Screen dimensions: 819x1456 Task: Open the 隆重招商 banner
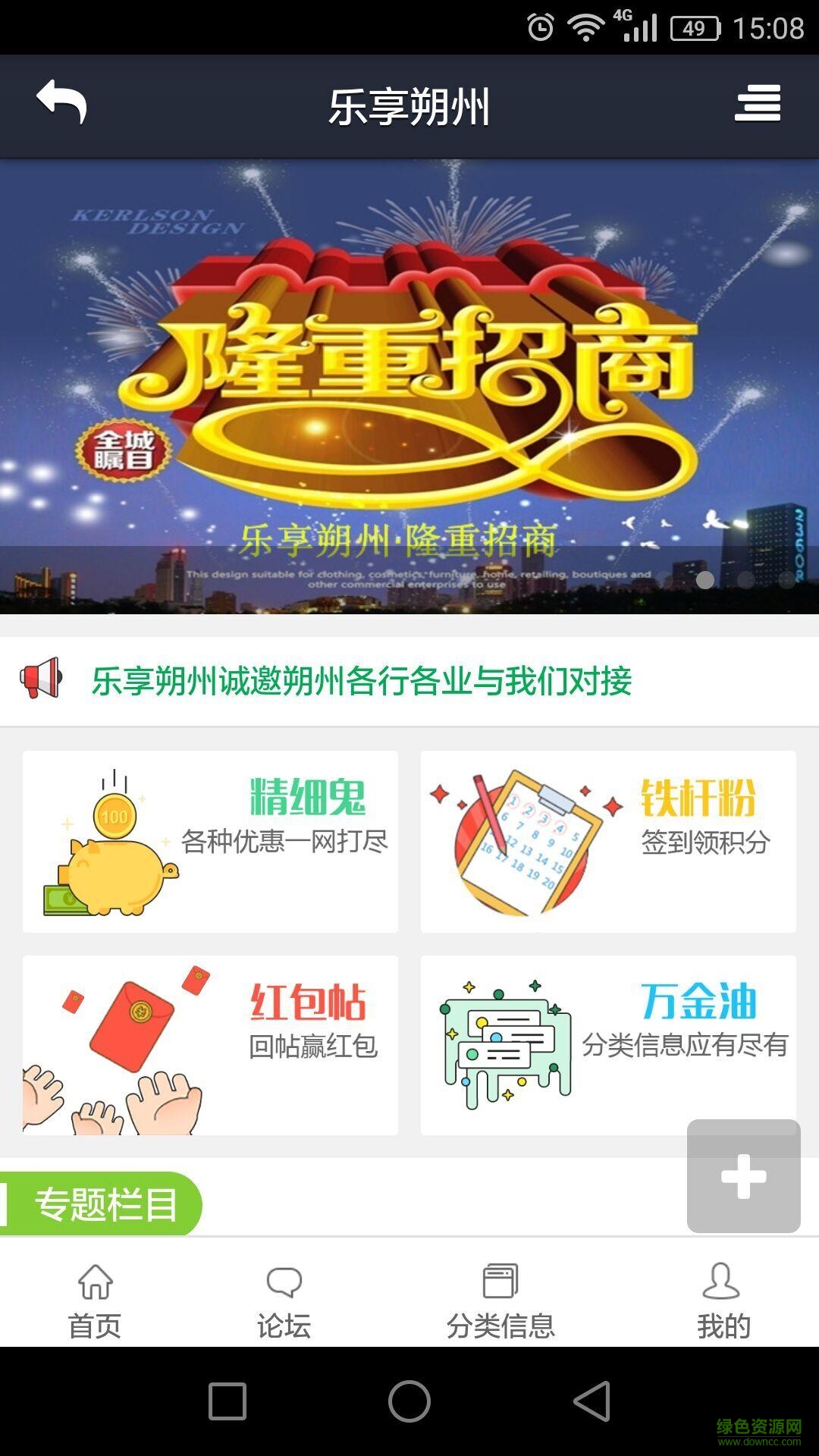(409, 387)
